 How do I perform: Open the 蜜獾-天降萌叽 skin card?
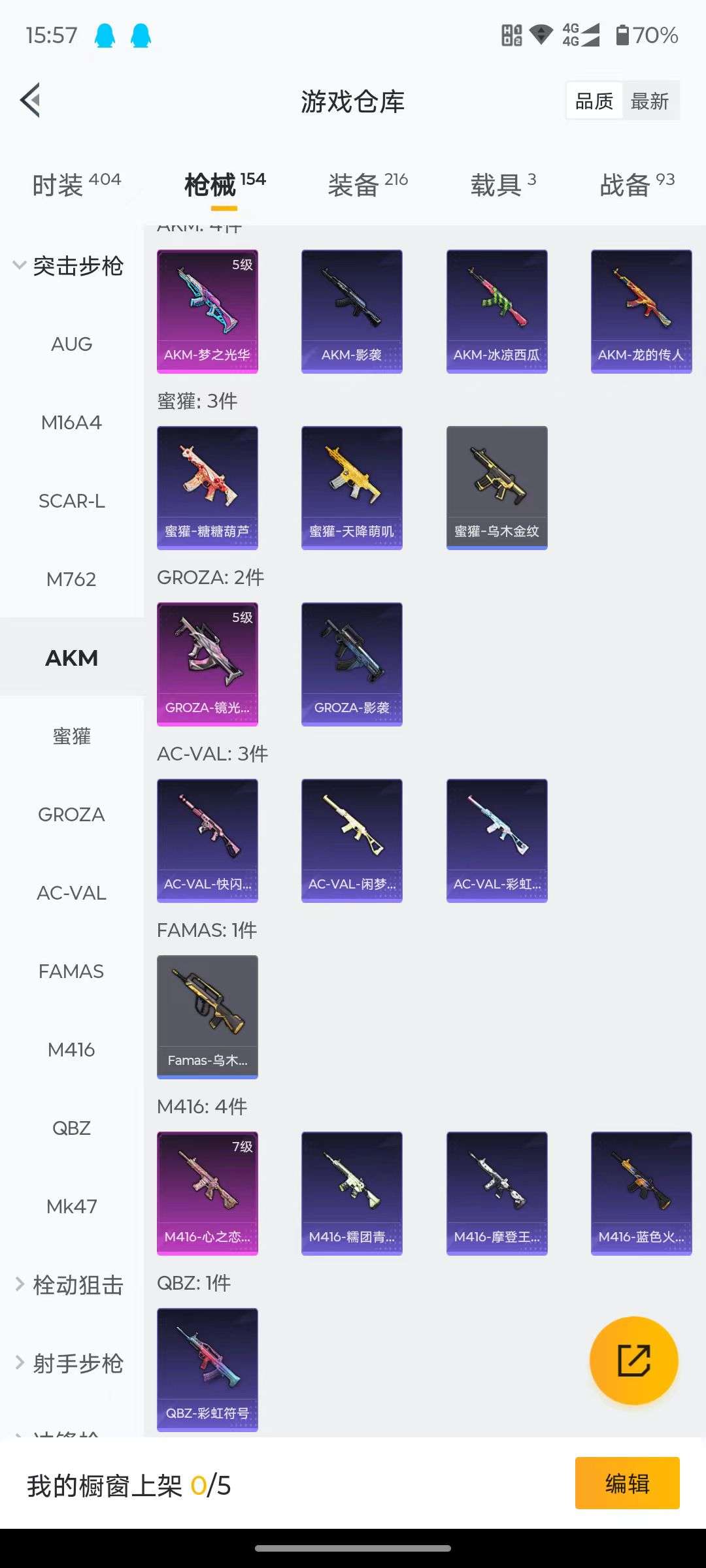(352, 487)
